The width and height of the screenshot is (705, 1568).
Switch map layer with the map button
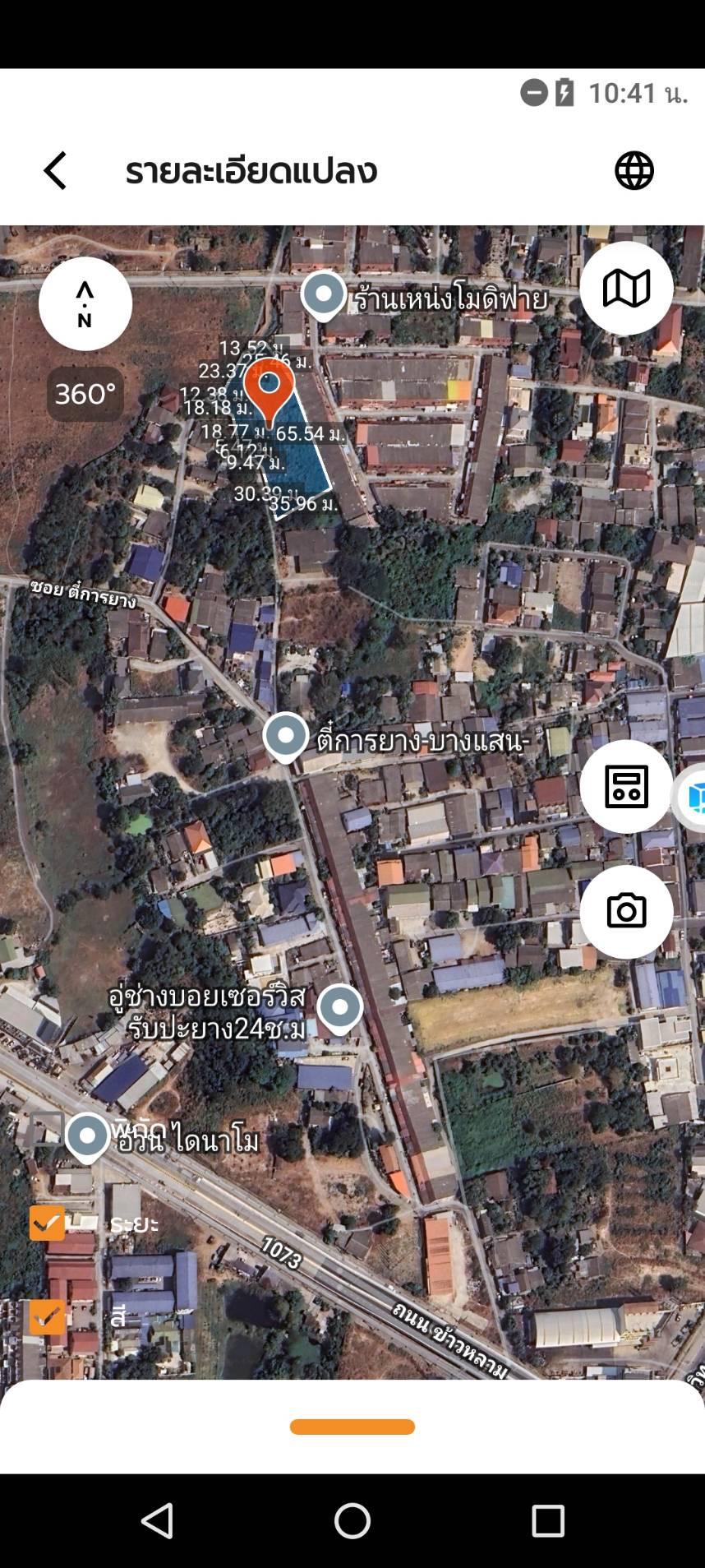click(x=626, y=289)
